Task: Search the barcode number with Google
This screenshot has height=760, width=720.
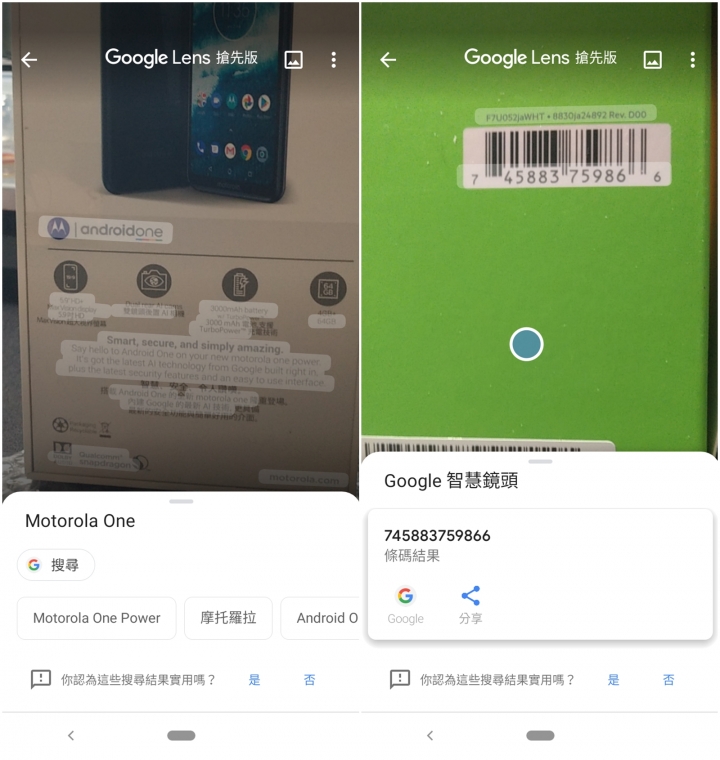Action: click(x=405, y=605)
